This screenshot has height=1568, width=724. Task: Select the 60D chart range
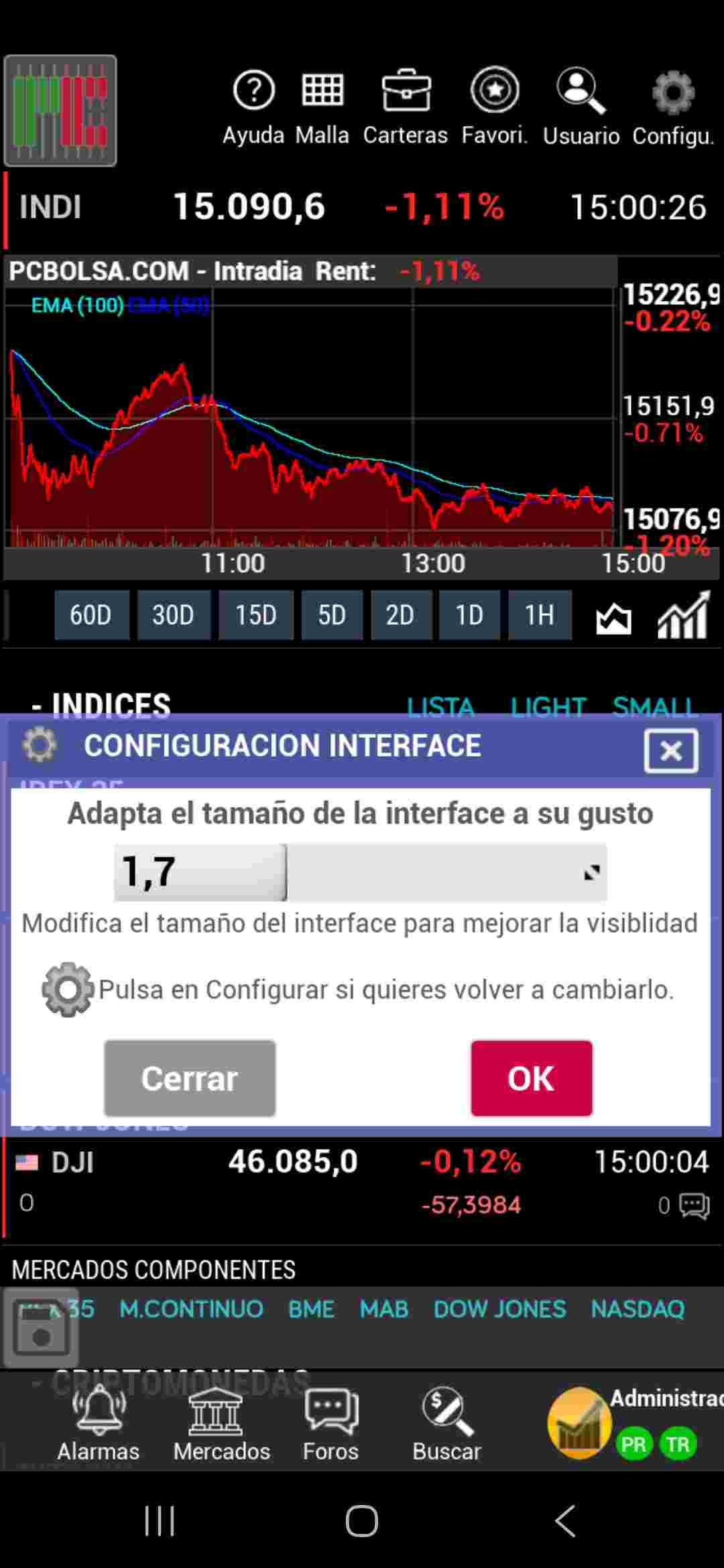pos(91,614)
